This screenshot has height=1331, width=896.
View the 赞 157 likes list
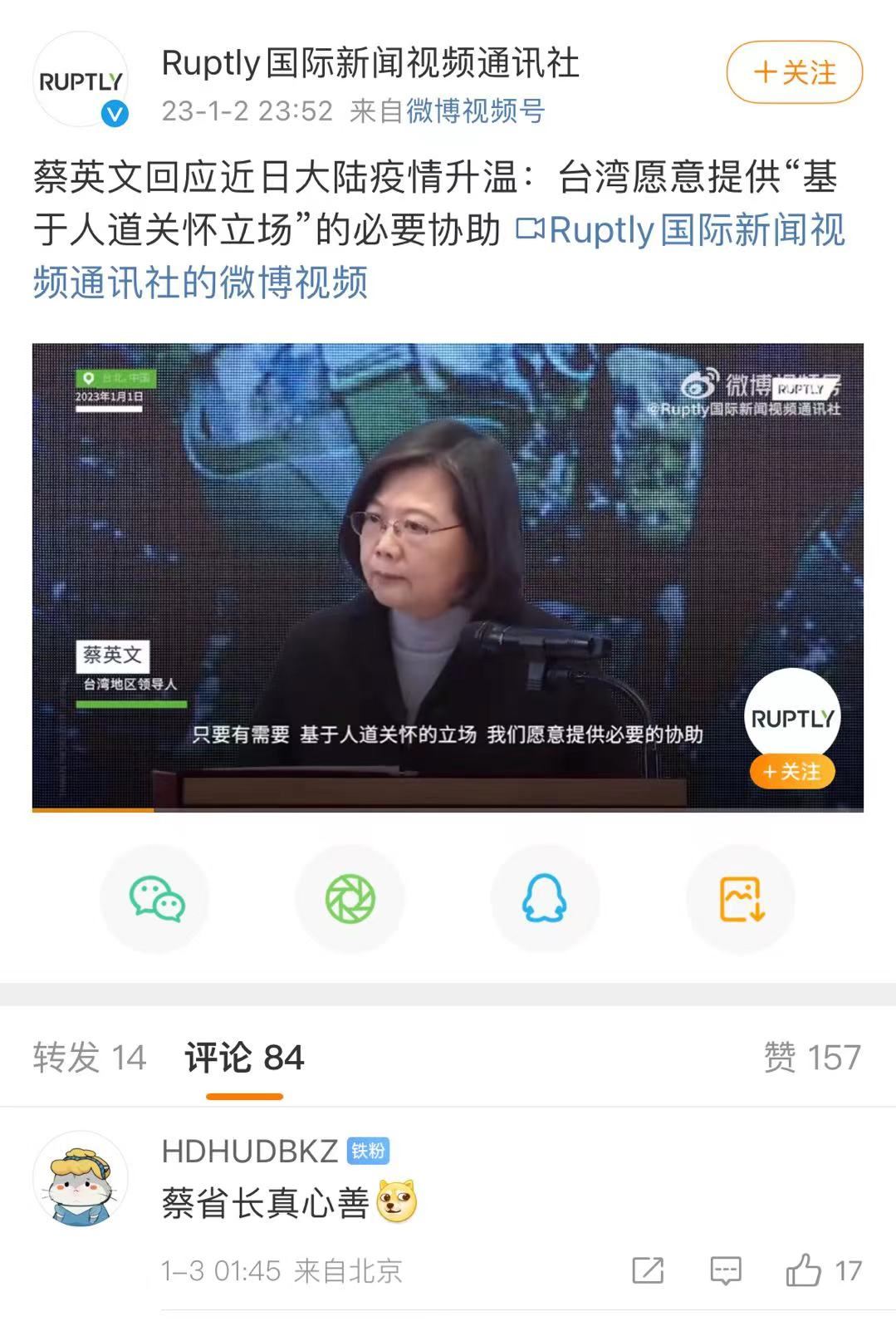point(811,1058)
